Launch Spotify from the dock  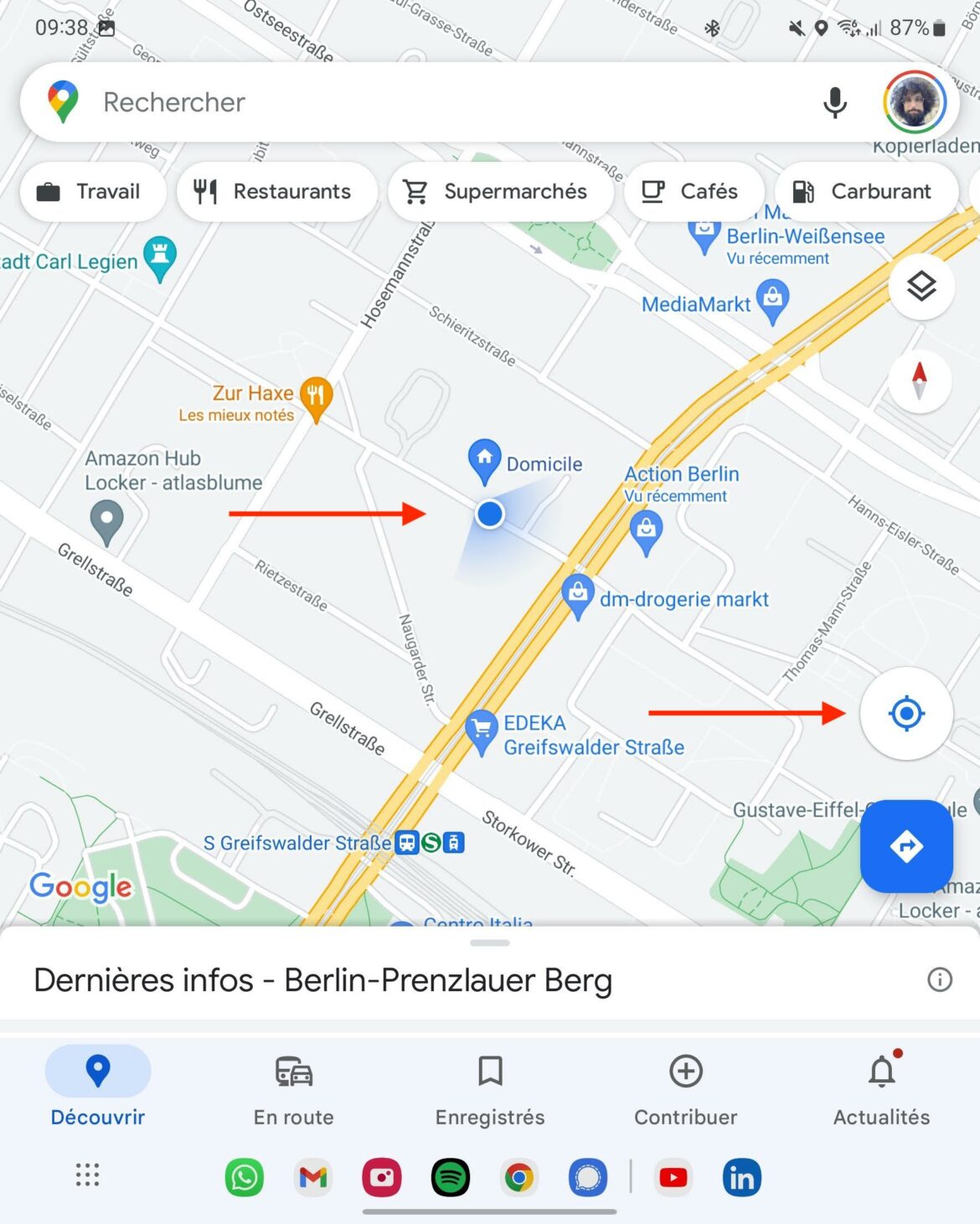[x=451, y=1177]
